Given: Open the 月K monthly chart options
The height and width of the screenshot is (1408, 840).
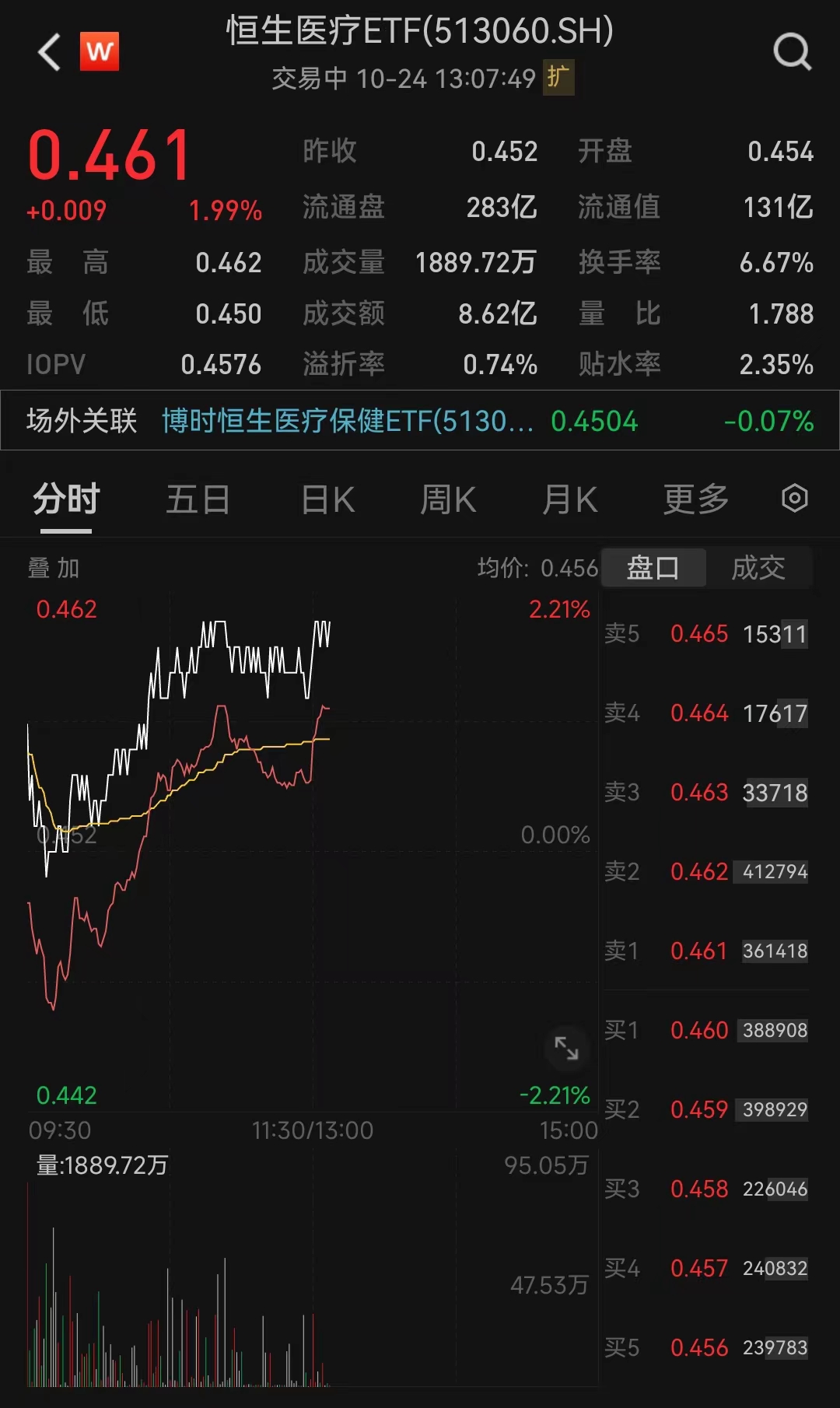Looking at the screenshot, I should (569, 500).
